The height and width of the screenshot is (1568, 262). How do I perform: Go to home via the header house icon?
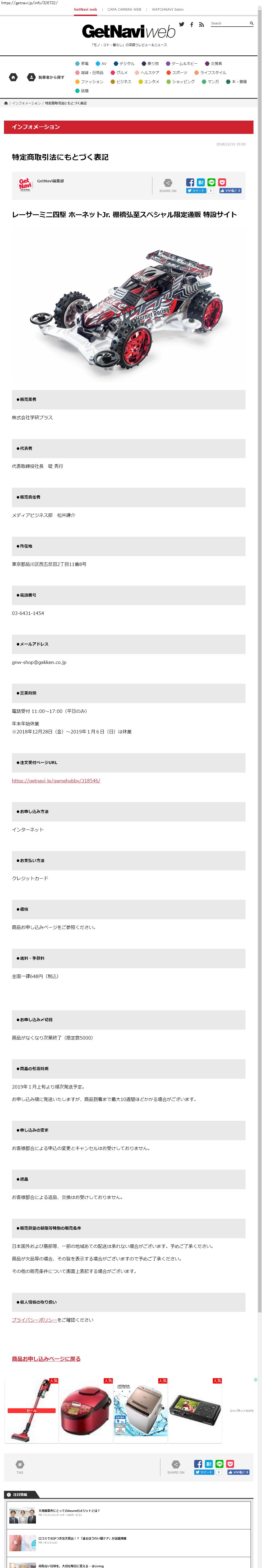coord(13,77)
